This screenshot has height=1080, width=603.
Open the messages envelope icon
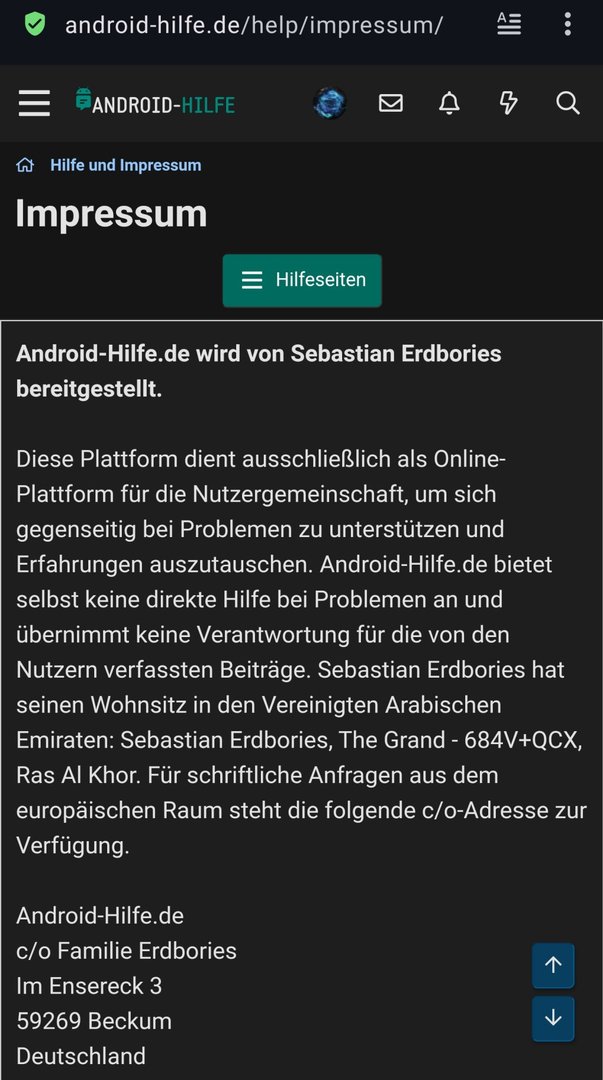pyautogui.click(x=391, y=103)
